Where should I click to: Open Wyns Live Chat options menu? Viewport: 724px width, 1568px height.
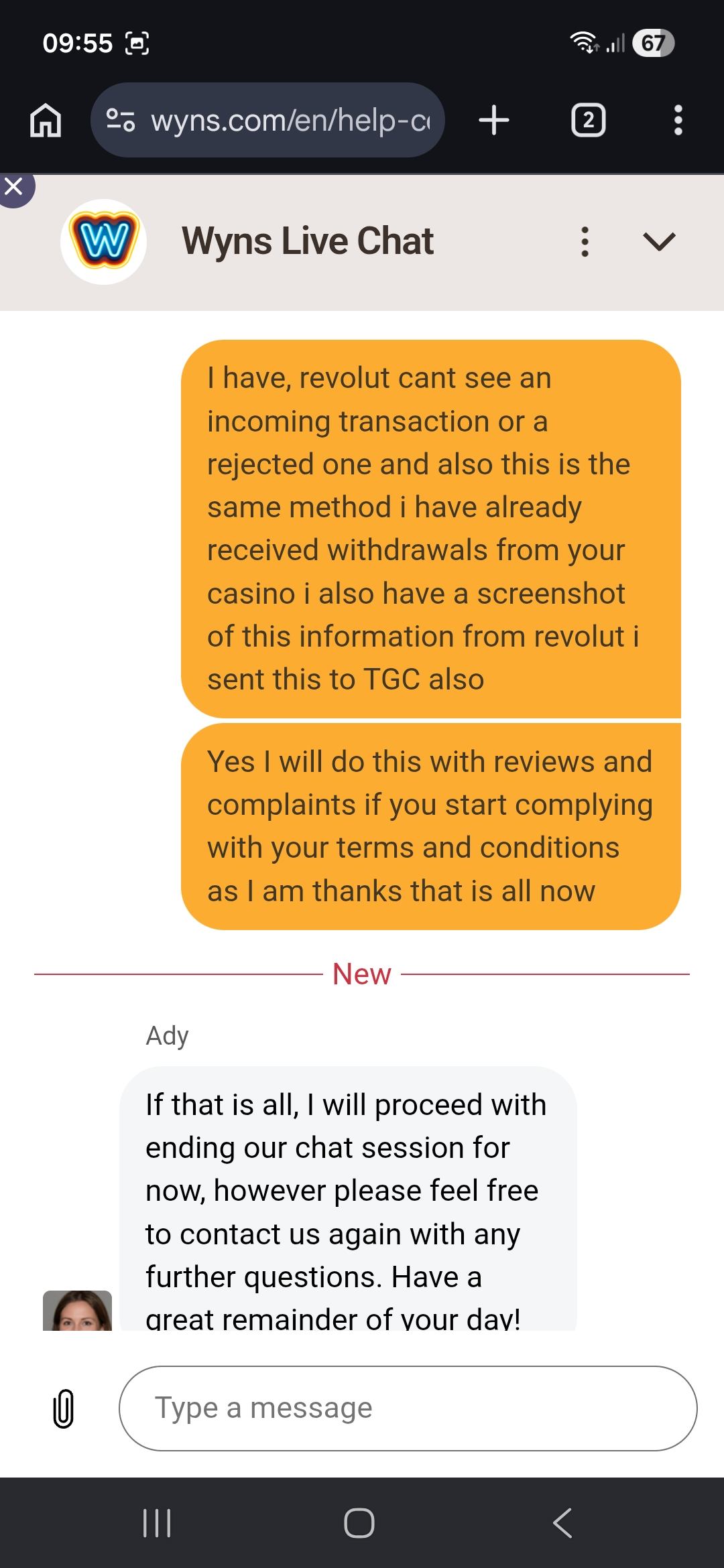[585, 241]
